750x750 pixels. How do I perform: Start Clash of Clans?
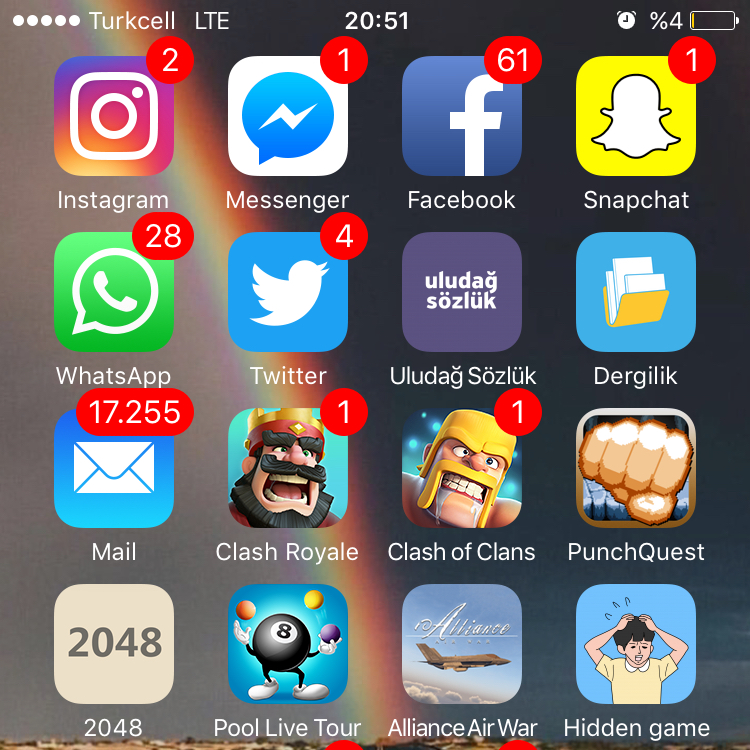click(462, 468)
